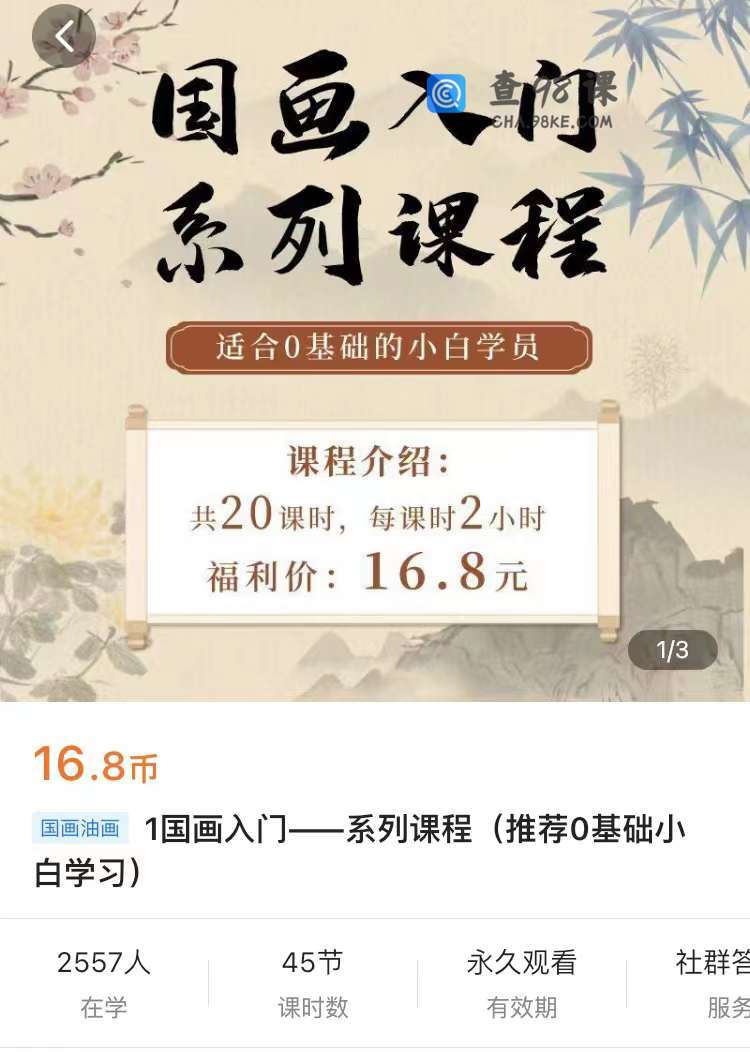The image size is (750, 1052).
Task: Tap the 国画油画 category tag
Action: pyautogui.click(x=81, y=828)
